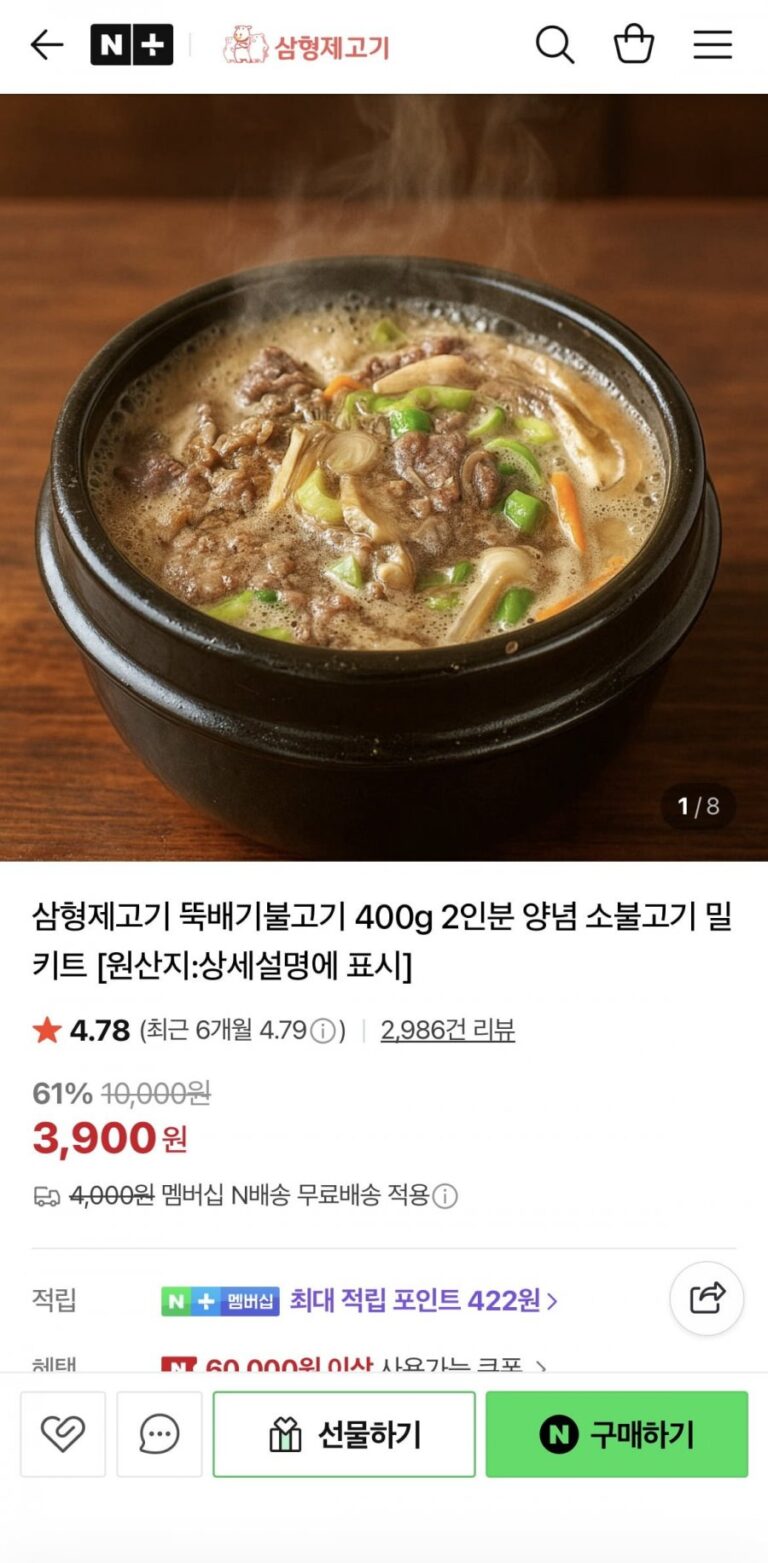The height and width of the screenshot is (1563, 768).
Task: Add this product to the wishlist
Action: pyautogui.click(x=63, y=1434)
